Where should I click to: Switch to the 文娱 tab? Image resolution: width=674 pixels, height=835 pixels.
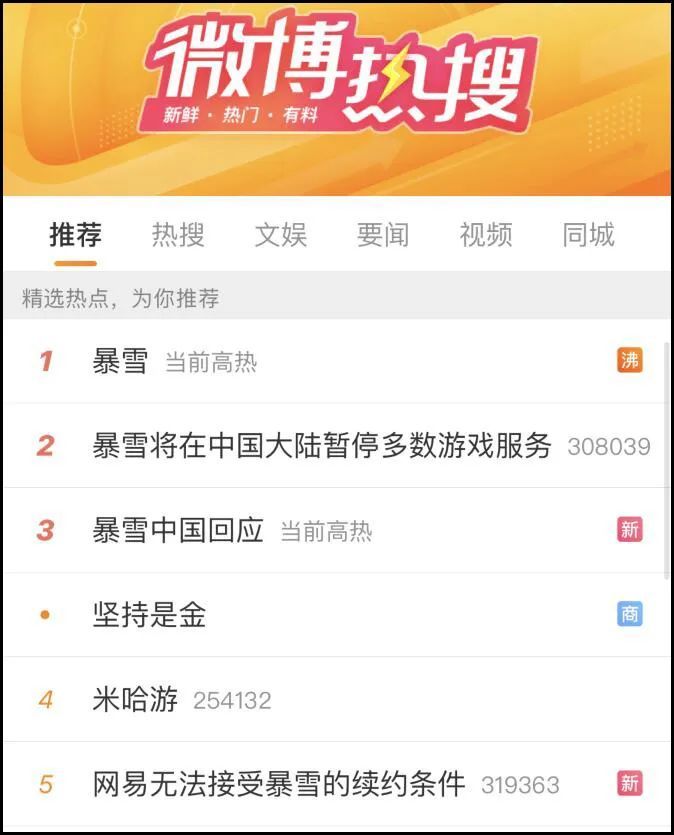pyautogui.click(x=281, y=235)
